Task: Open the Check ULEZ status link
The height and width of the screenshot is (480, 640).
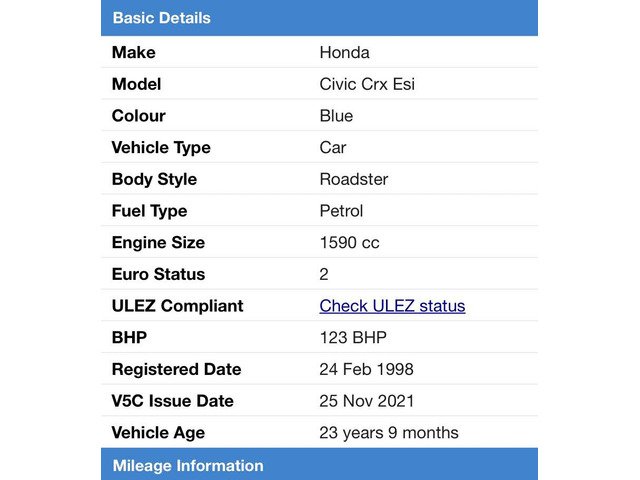Action: (x=392, y=306)
